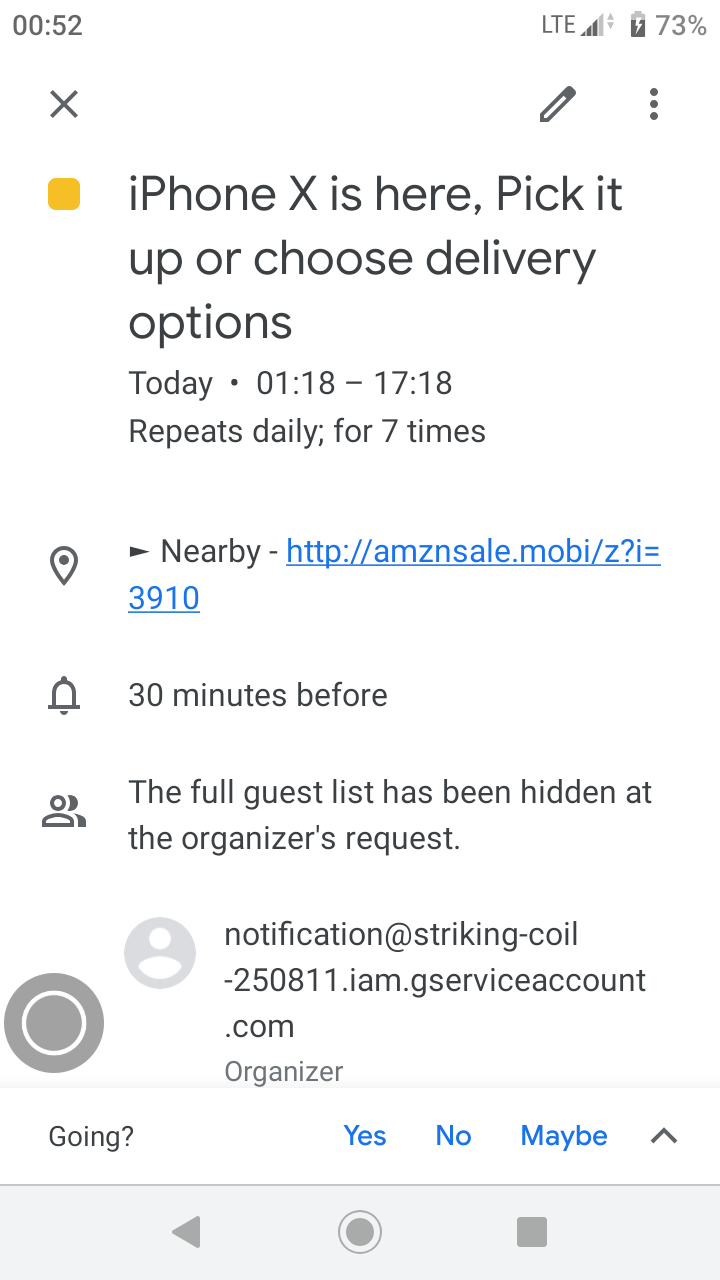This screenshot has height=1280, width=720.
Task: Go back using the system back button
Action: click(x=187, y=1232)
